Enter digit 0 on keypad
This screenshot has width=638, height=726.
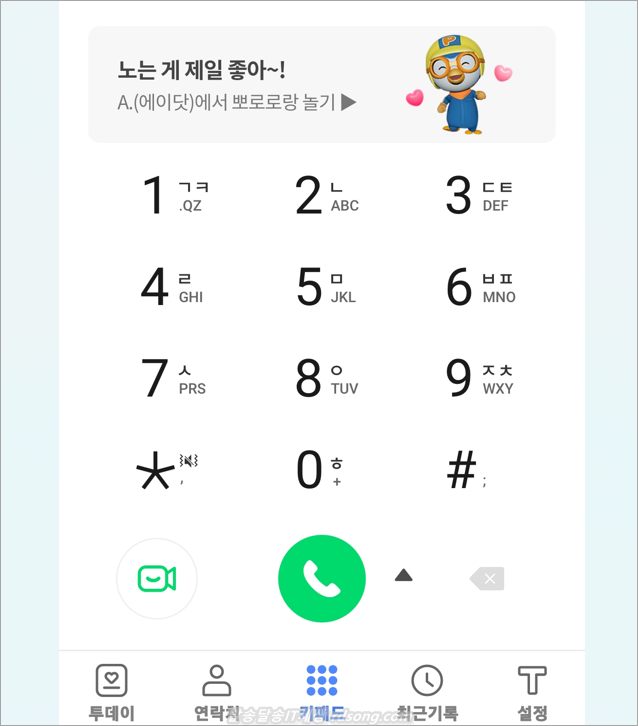click(x=320, y=470)
